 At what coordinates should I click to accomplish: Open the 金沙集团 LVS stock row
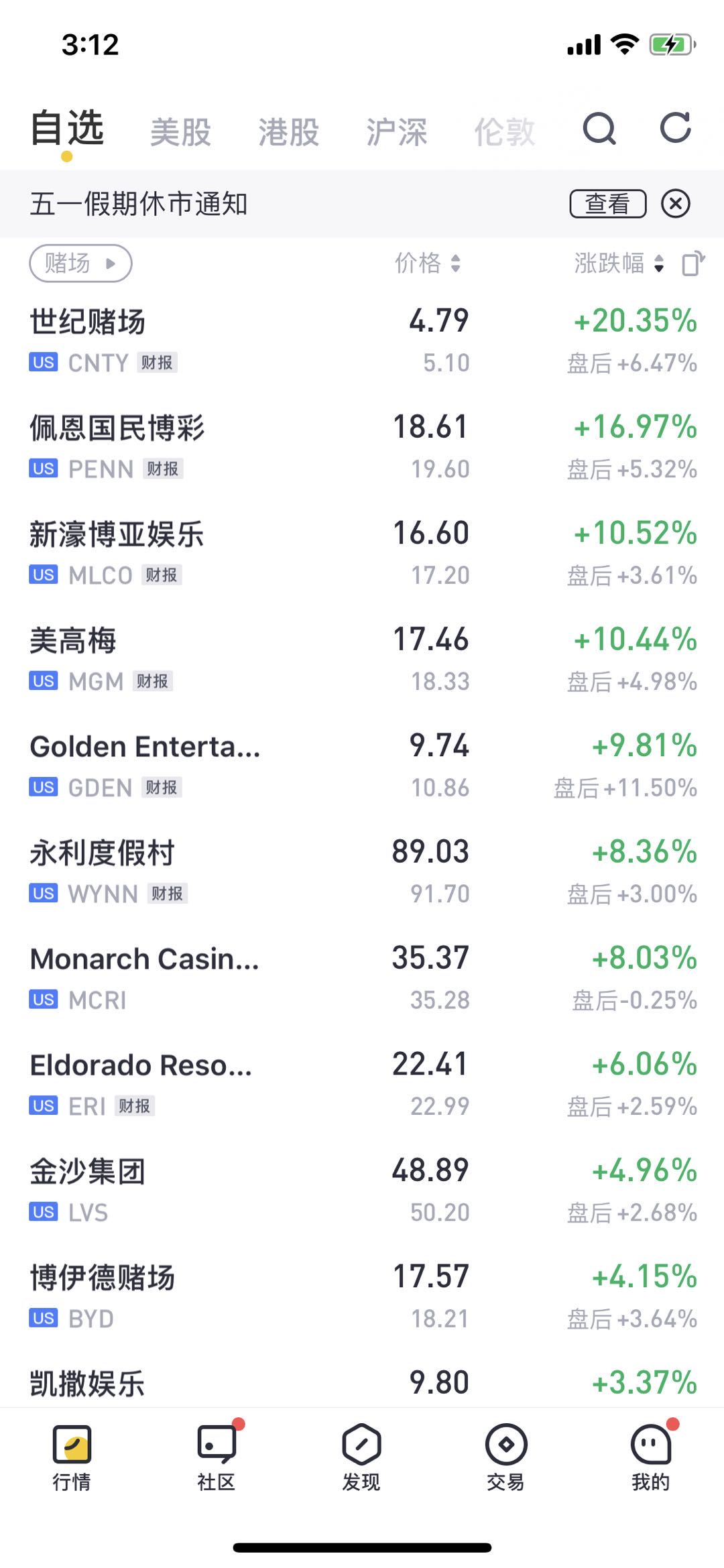362,1191
